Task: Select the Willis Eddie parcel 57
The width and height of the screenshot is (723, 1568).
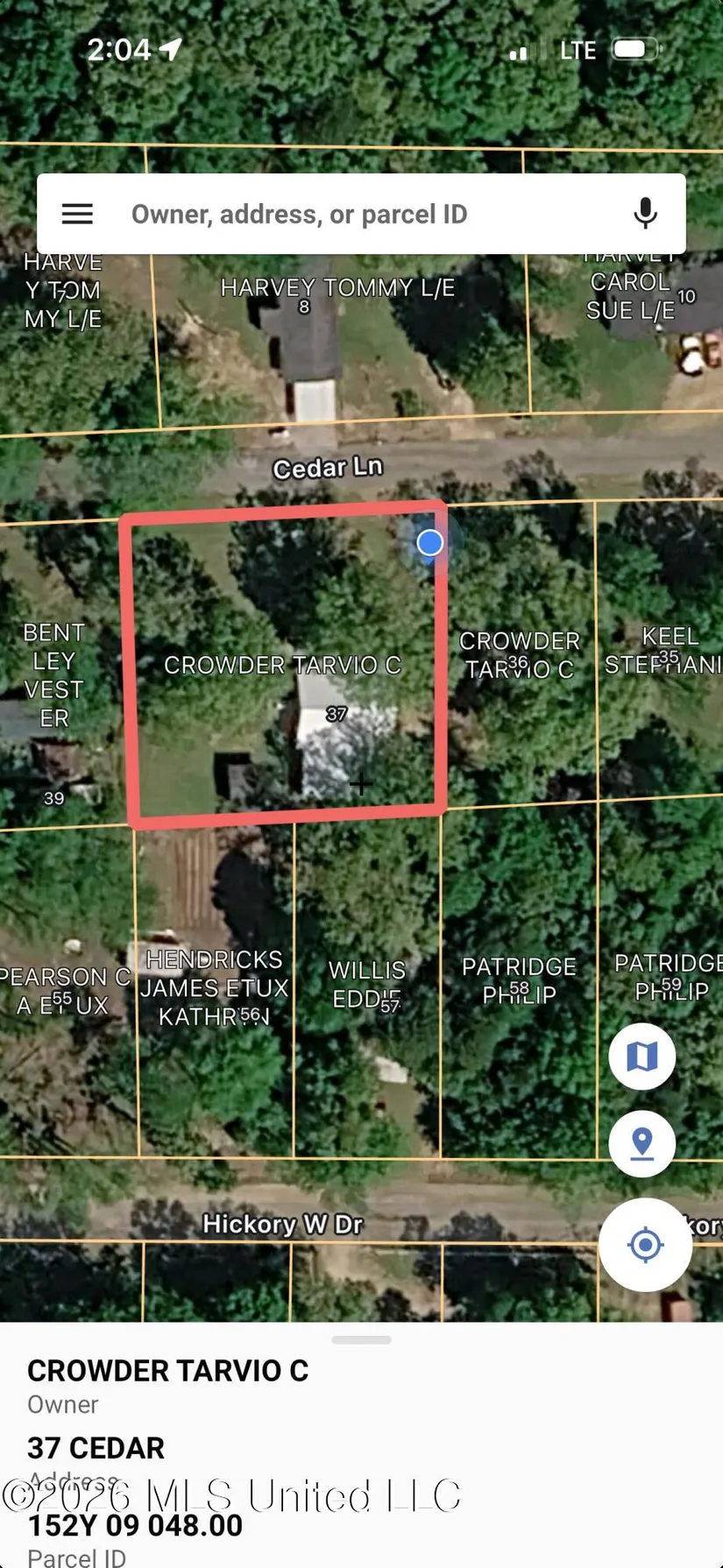Action: (x=367, y=985)
